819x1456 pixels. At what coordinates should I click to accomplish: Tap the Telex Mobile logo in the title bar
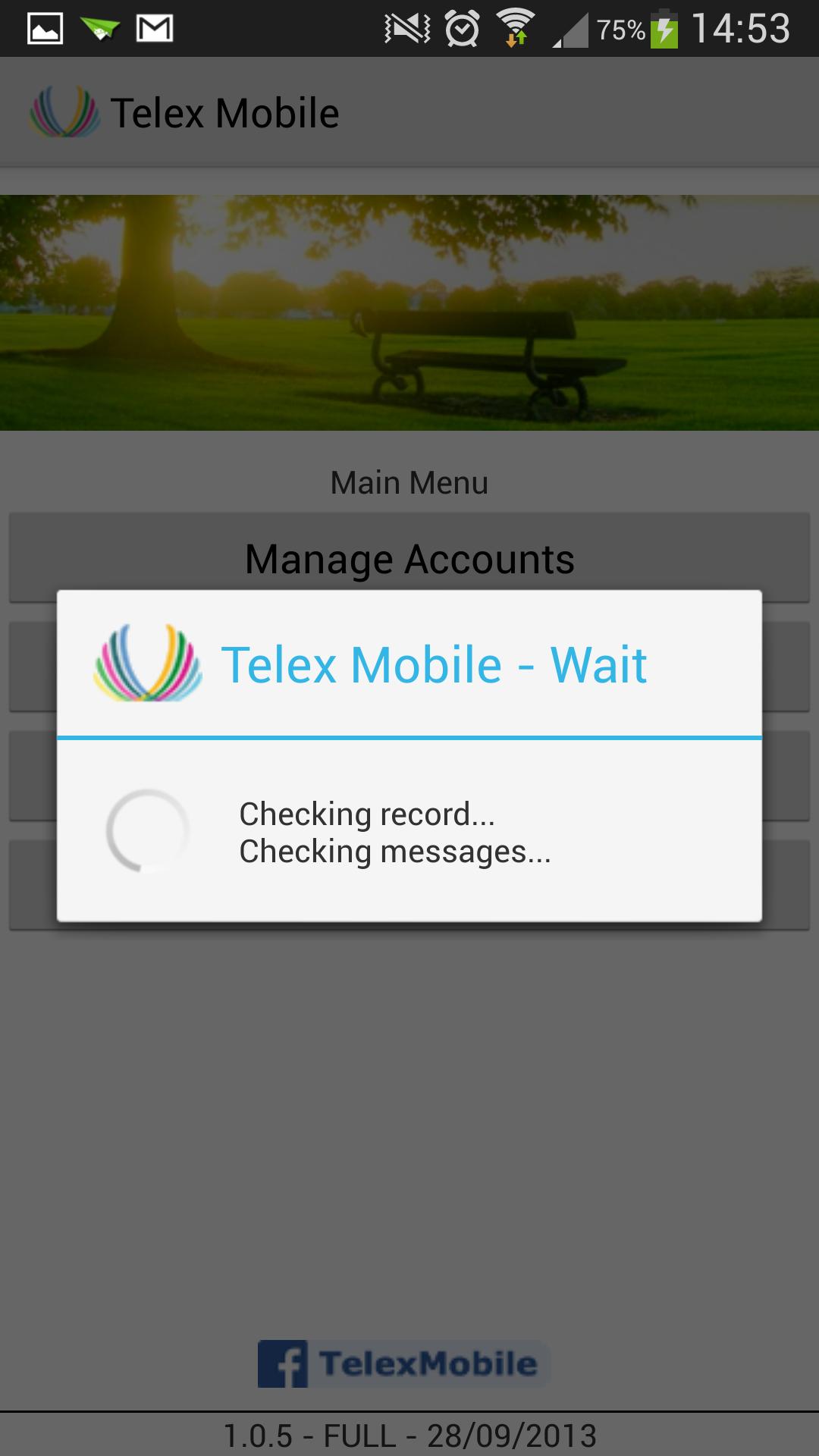[x=64, y=111]
